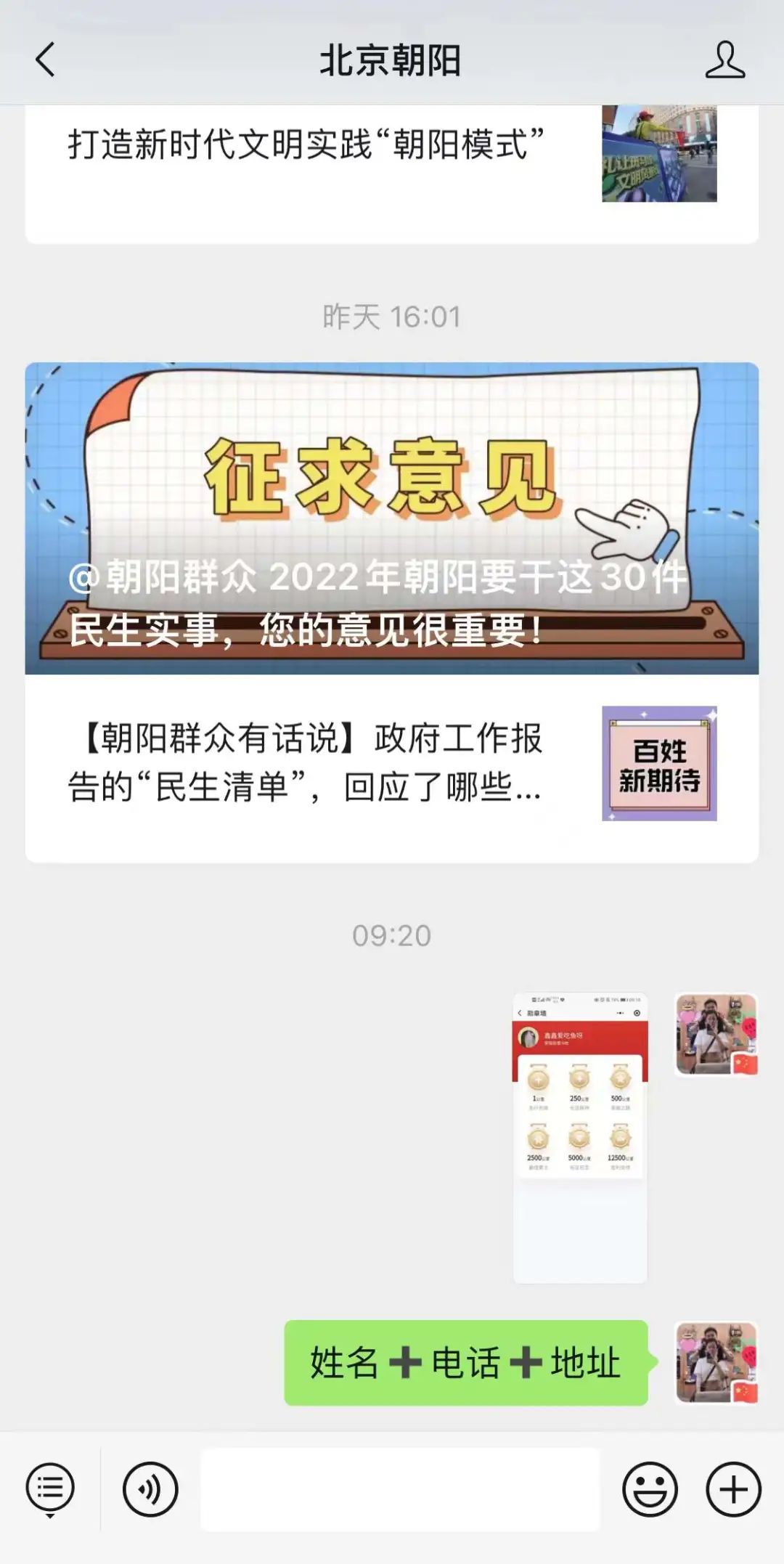
Task: Tap the 姓名＋电话＋地址 message bubble
Action: tap(465, 1363)
